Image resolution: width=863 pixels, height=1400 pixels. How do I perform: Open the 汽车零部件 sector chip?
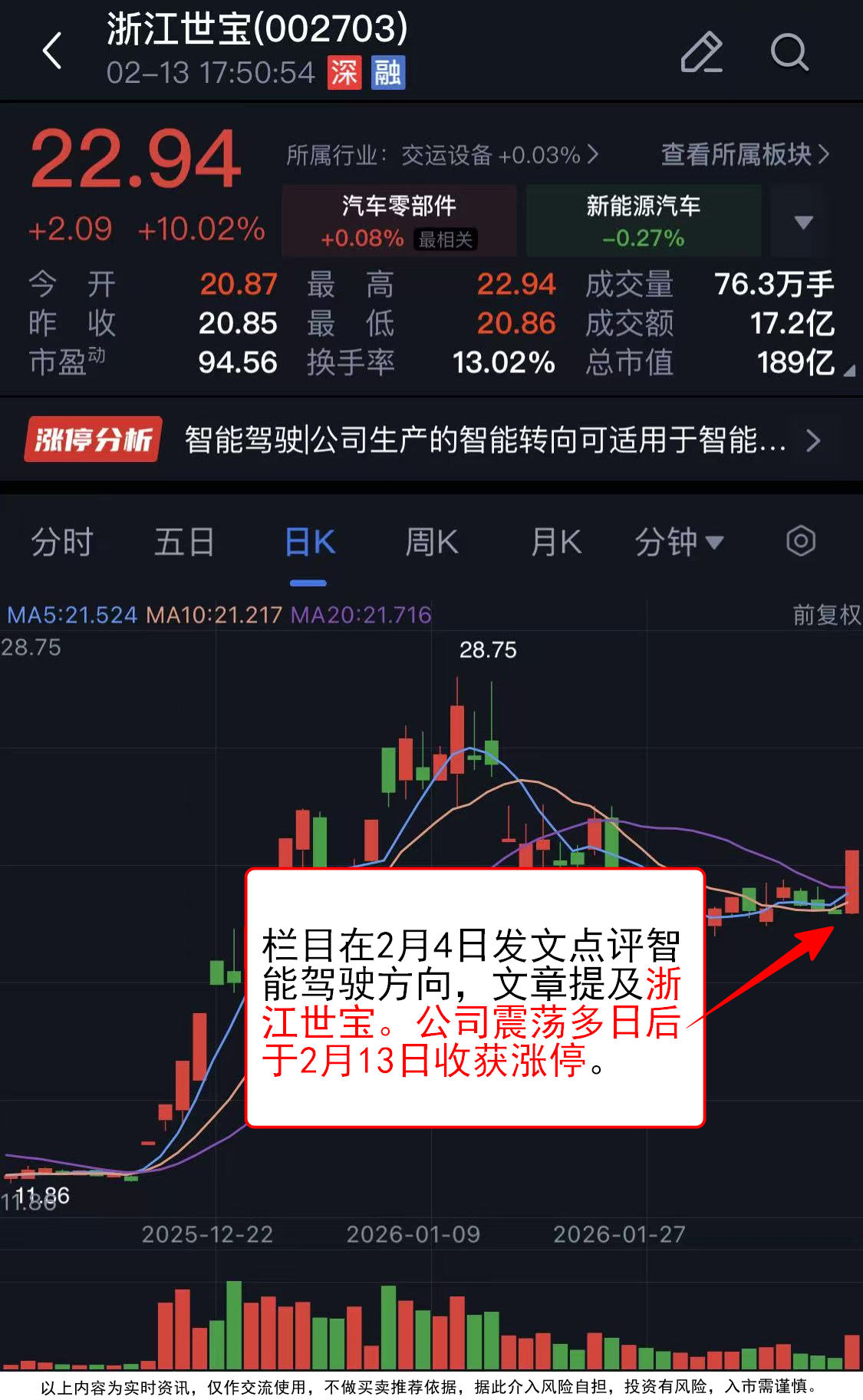(399, 220)
